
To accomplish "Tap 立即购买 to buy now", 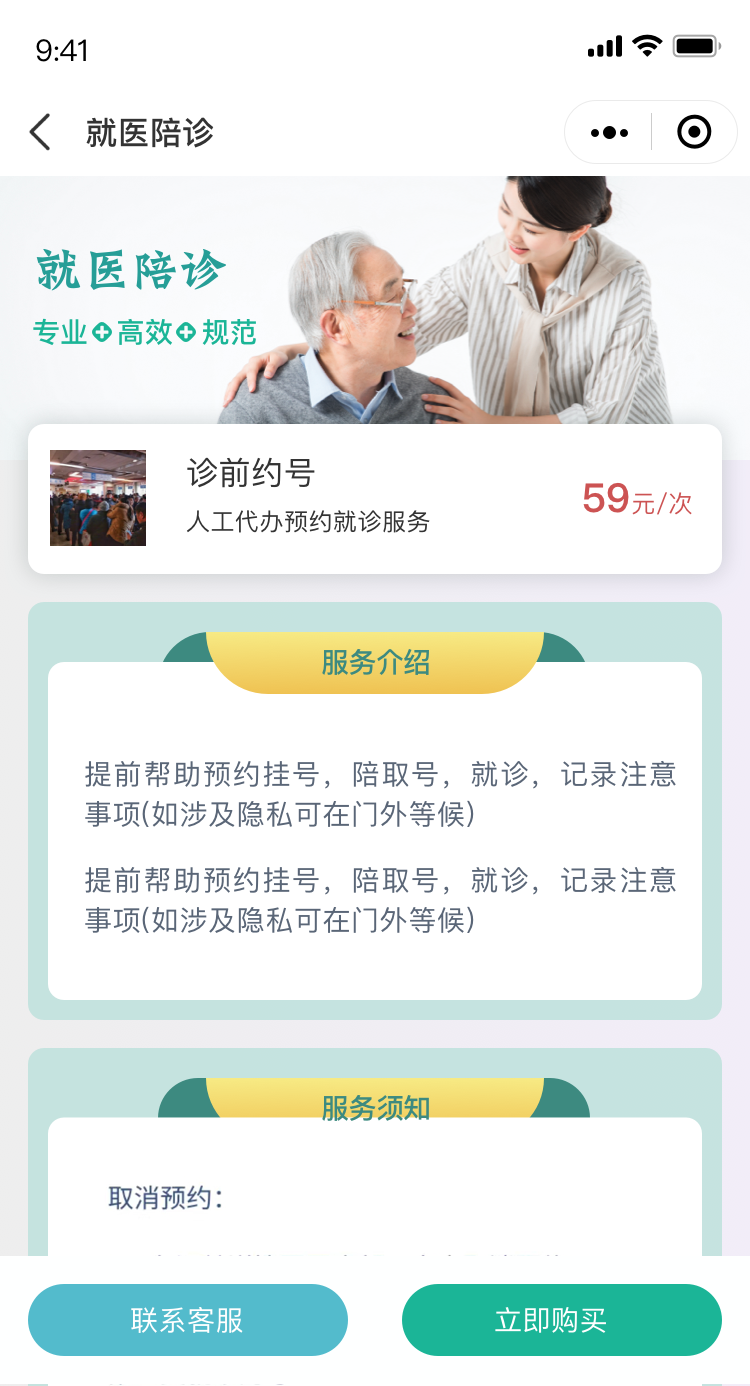I will pyautogui.click(x=561, y=1320).
